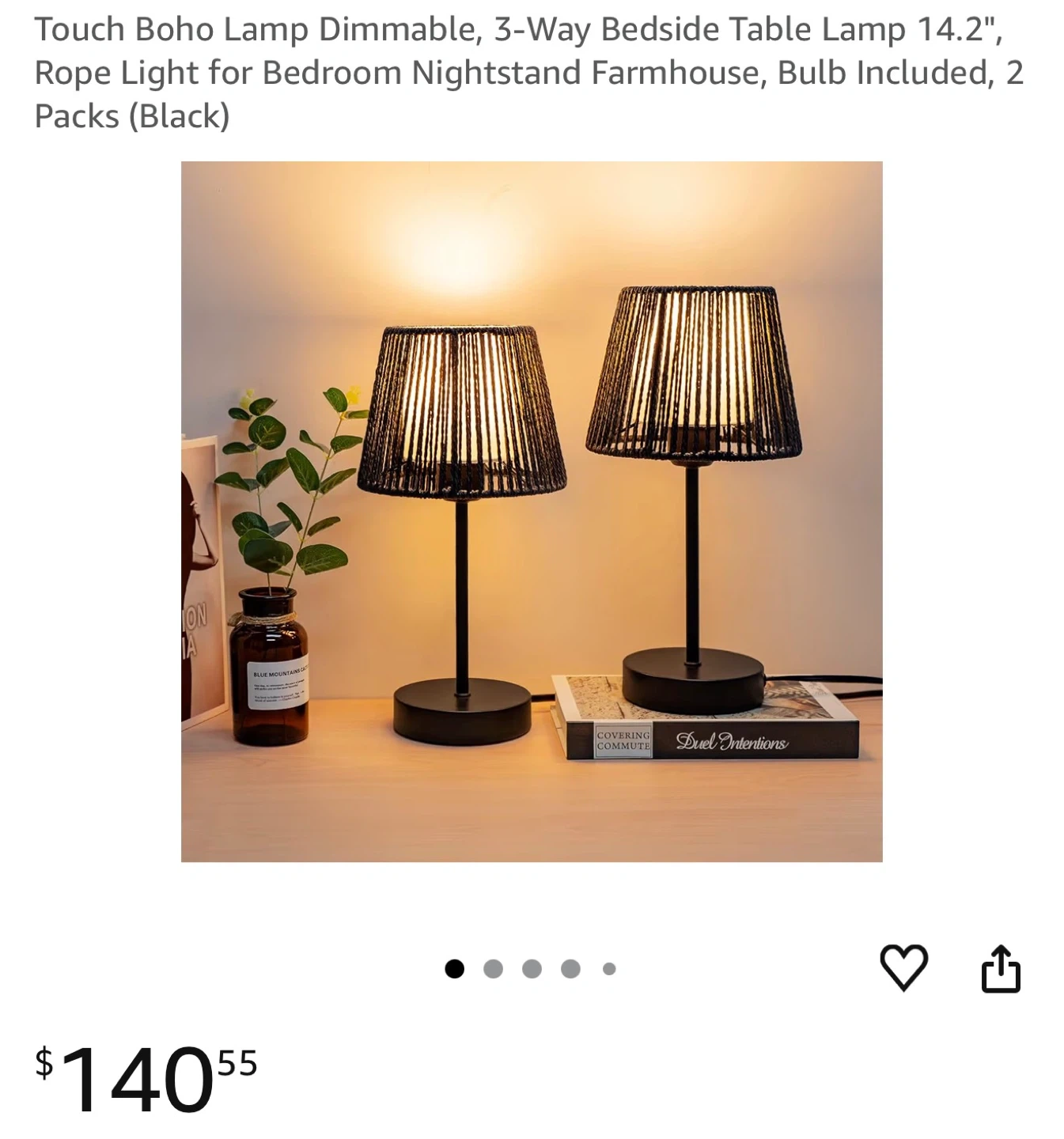Jump to the second image dot
Viewport: 1064px width, 1139px height.
coord(493,969)
